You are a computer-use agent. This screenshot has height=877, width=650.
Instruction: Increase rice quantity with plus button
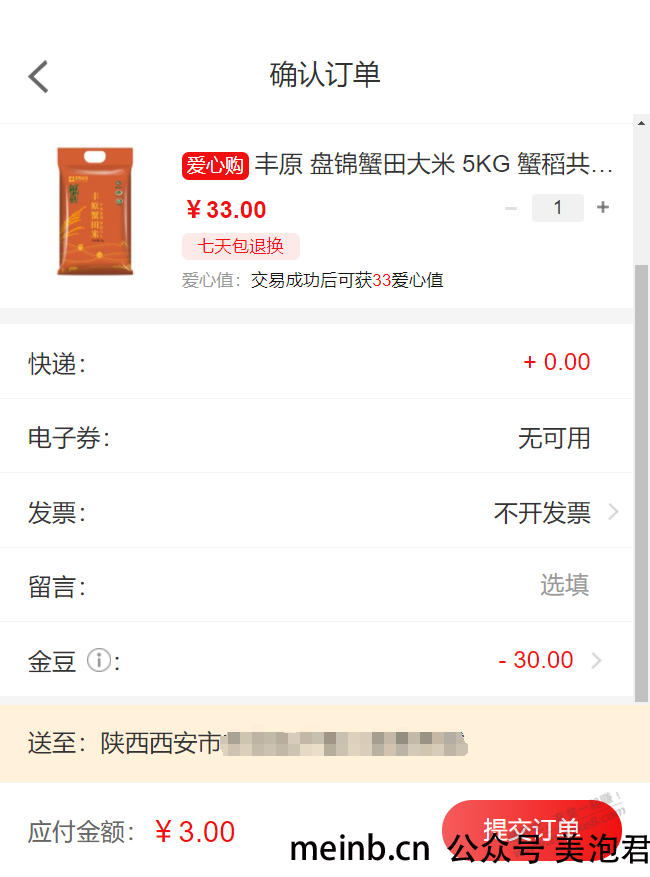[603, 208]
